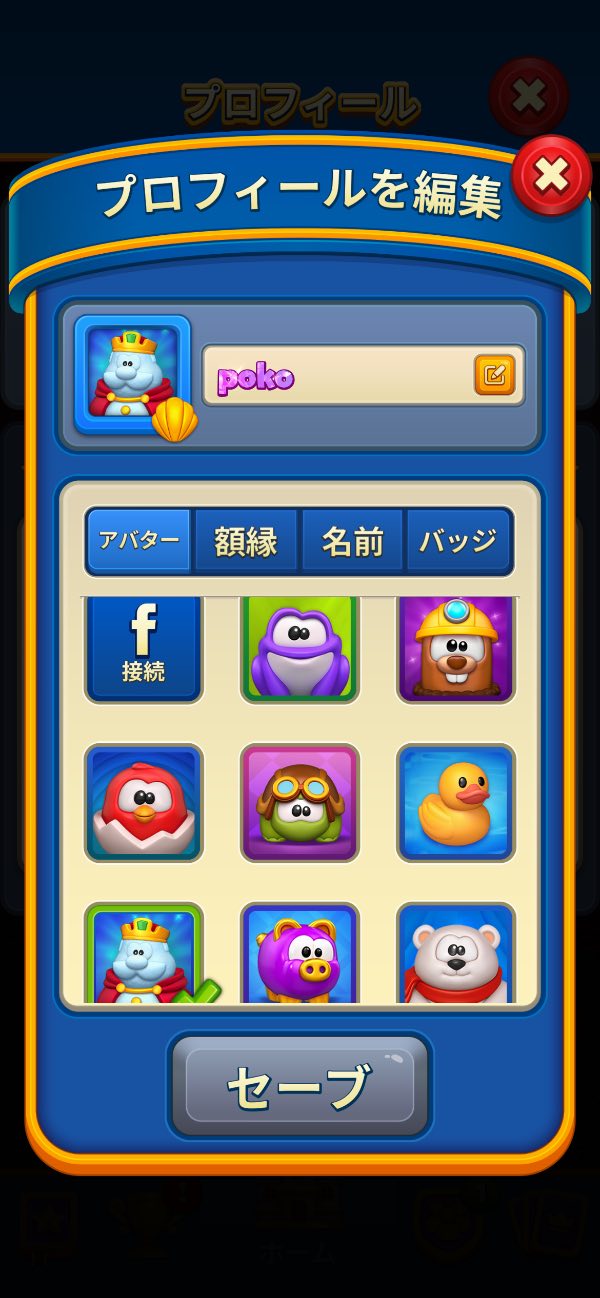The width and height of the screenshot is (600, 1298).
Task: Save changes with the セーブ button
Action: point(300,1085)
